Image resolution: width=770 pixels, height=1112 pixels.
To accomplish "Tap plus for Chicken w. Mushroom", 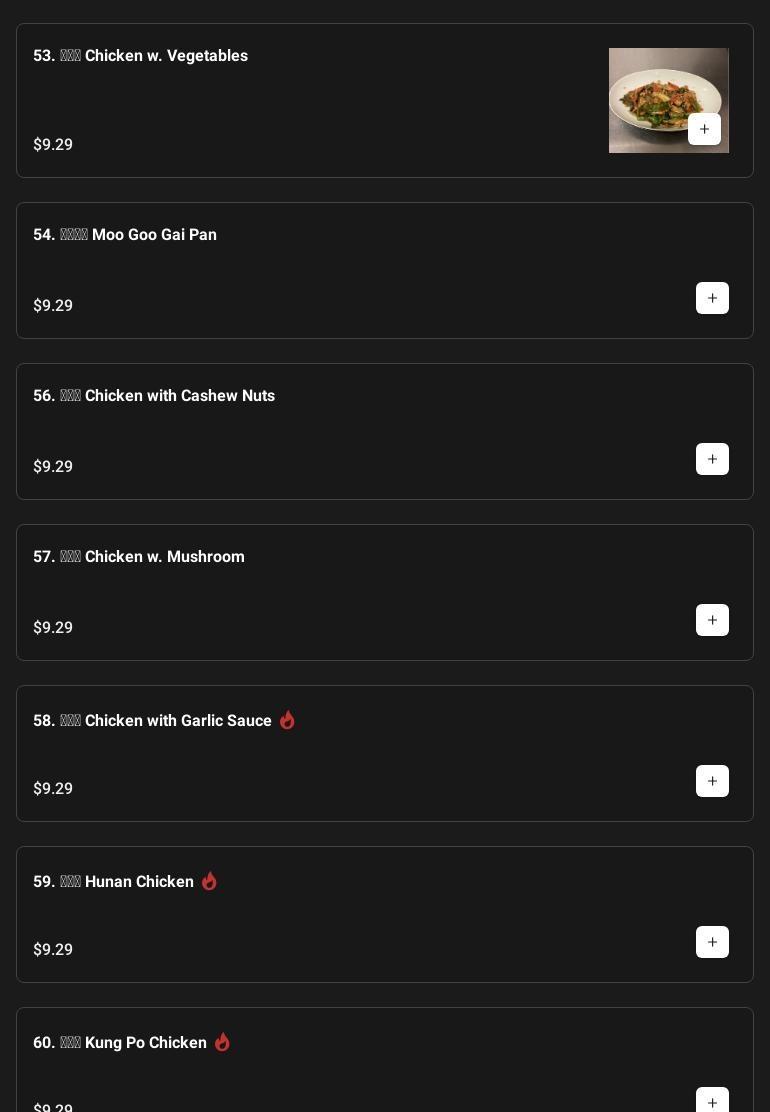I will pos(712,620).
